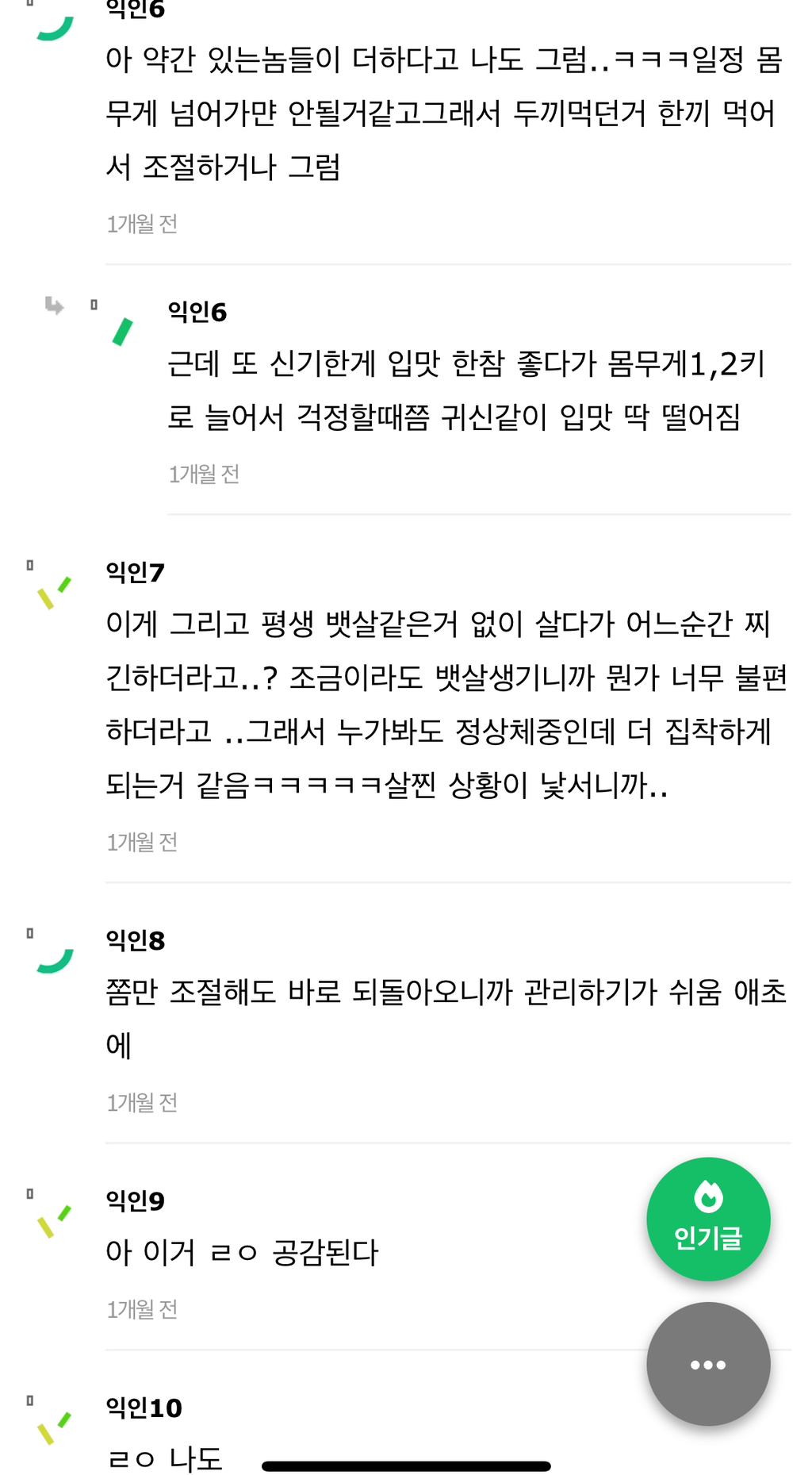Expand options on 익인10's comment marker
Viewport: 812px width, 1475px height.
(29, 1400)
